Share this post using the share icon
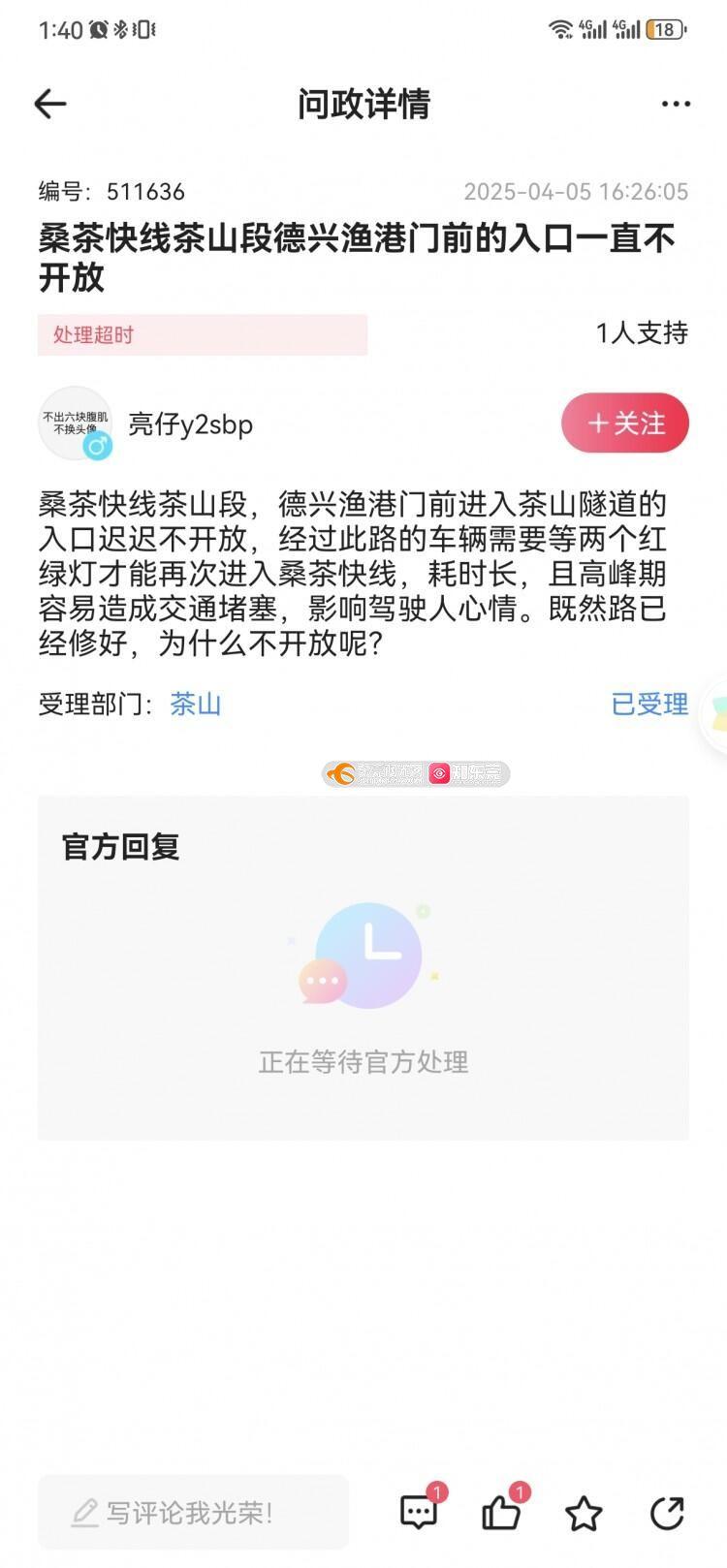The image size is (727, 1568). coord(667,1512)
